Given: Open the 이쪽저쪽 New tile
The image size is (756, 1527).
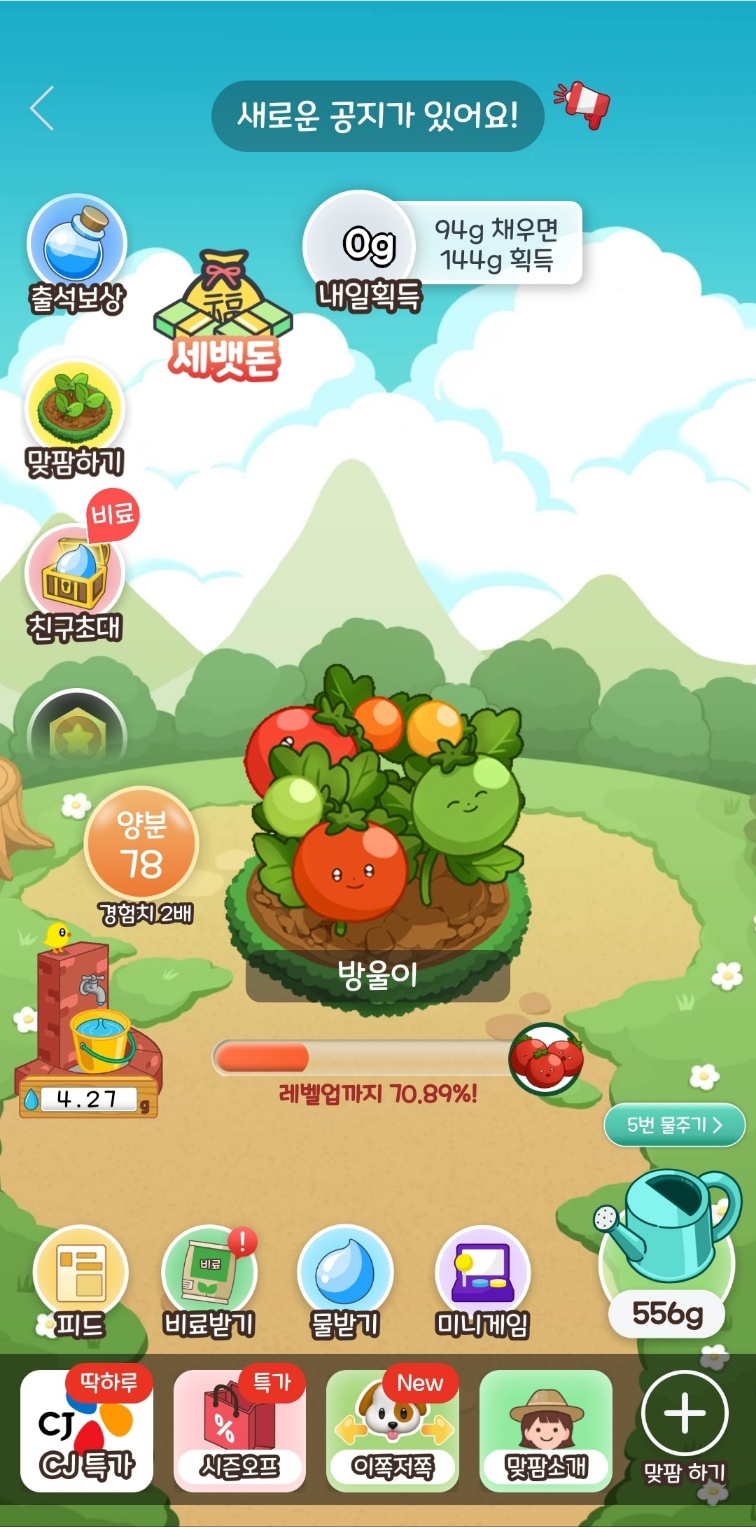Looking at the screenshot, I should coord(392,1431).
